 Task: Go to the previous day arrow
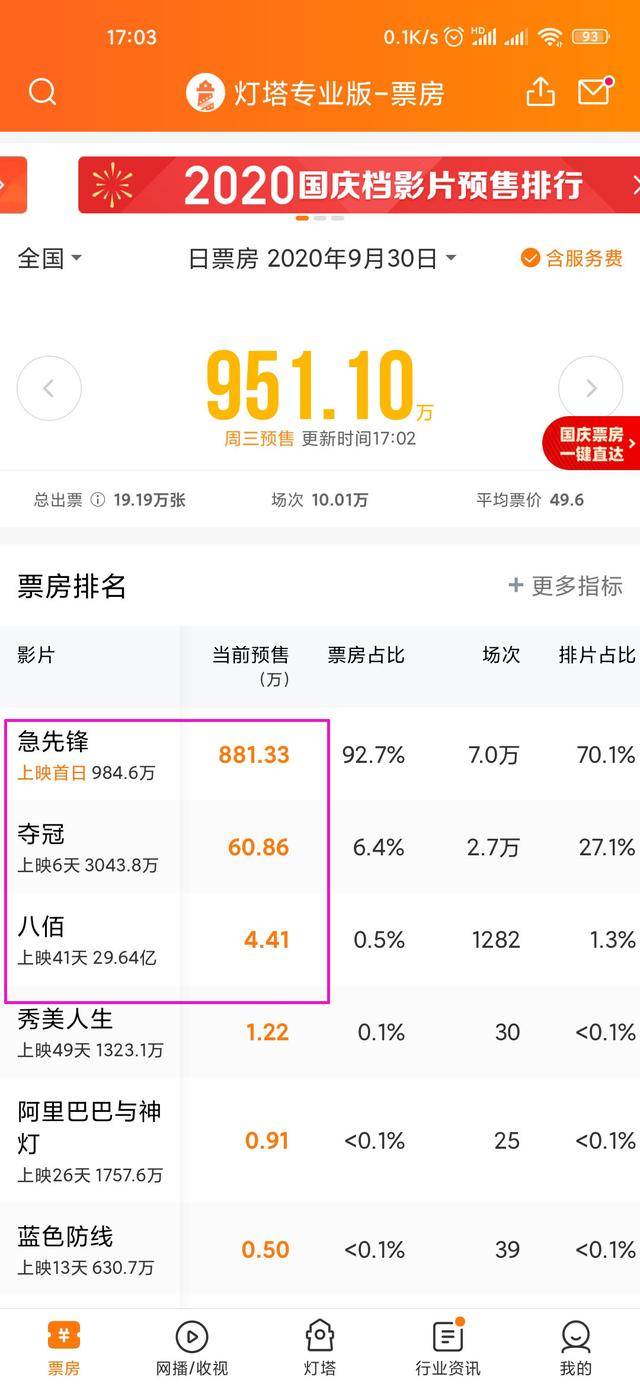pyautogui.click(x=48, y=388)
